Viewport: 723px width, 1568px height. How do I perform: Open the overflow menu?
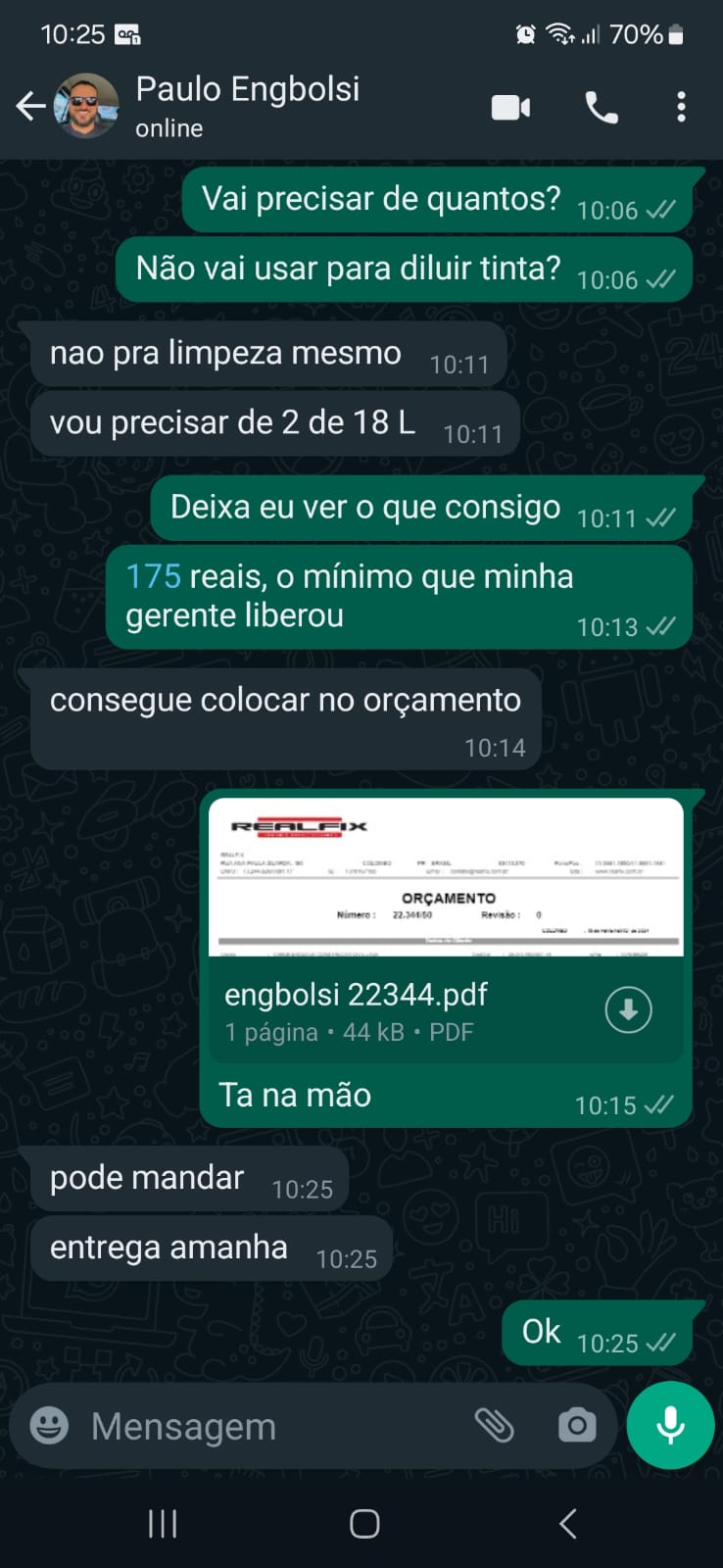681,107
